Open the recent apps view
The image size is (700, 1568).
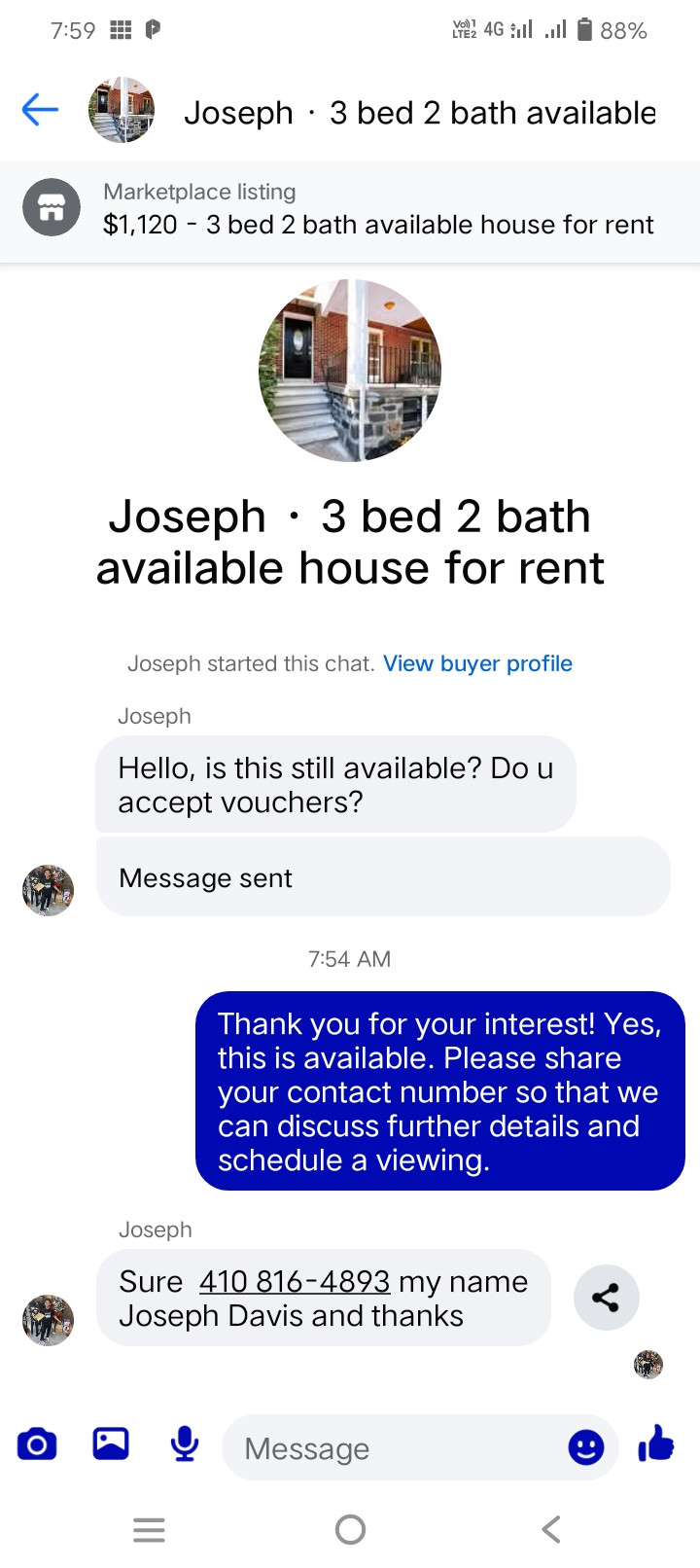pos(149,1530)
